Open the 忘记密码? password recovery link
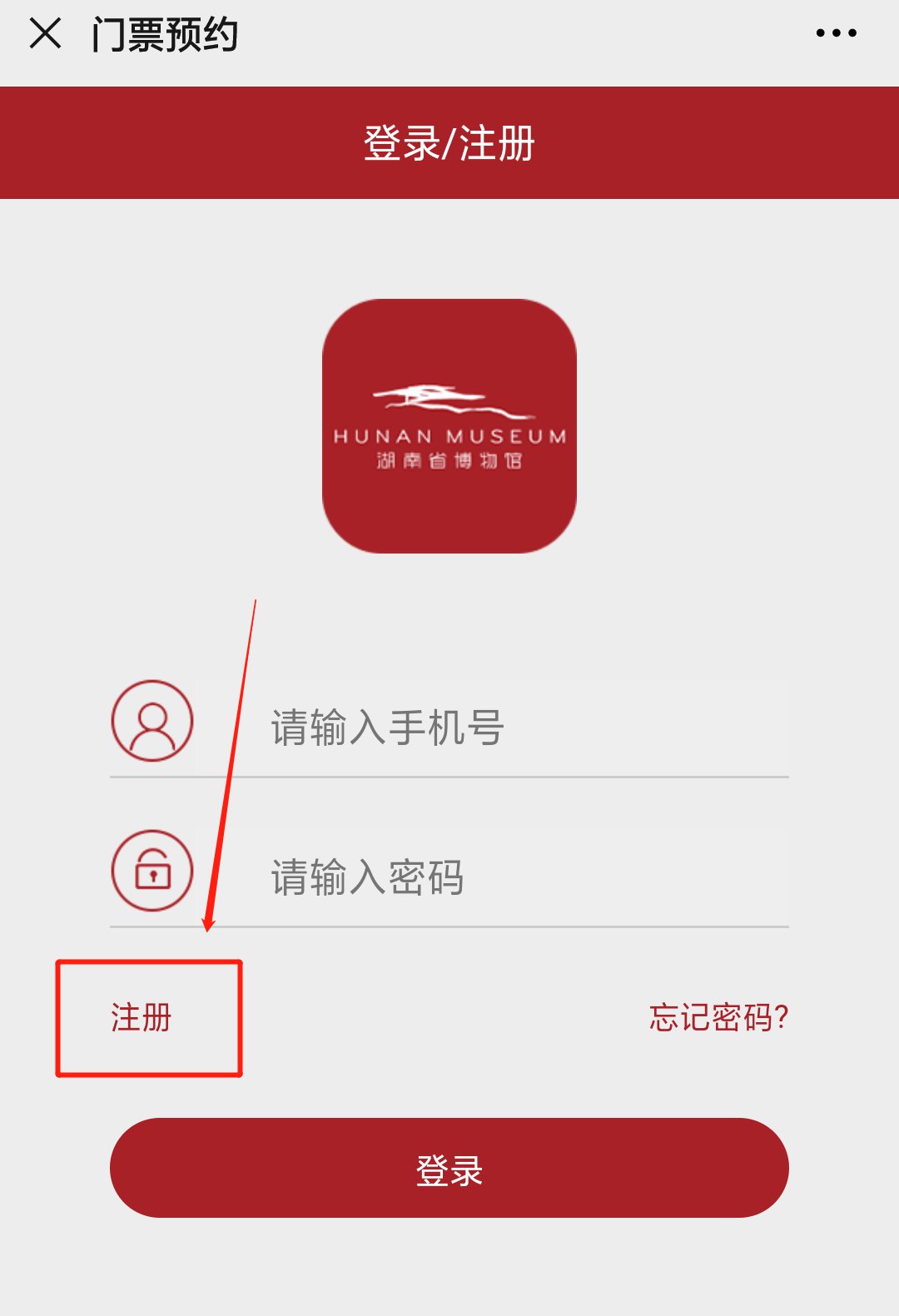This screenshot has height=1316, width=899. (718, 1017)
